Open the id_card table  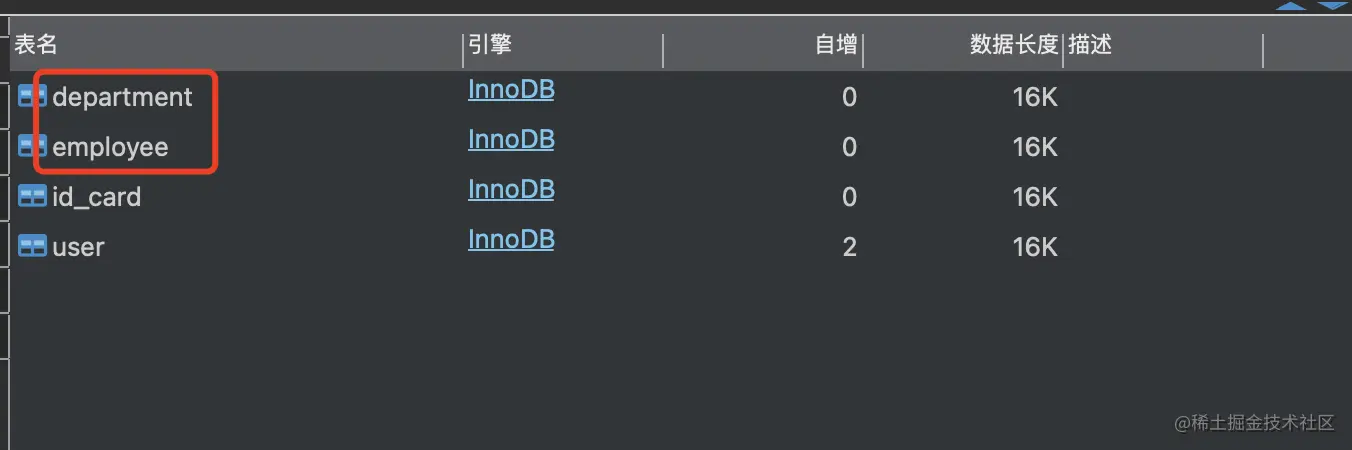[96, 197]
